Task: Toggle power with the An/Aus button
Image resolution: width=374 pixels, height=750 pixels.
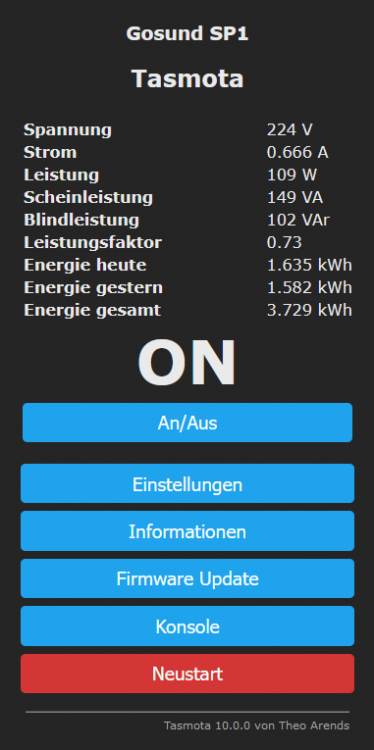Action: [187, 422]
